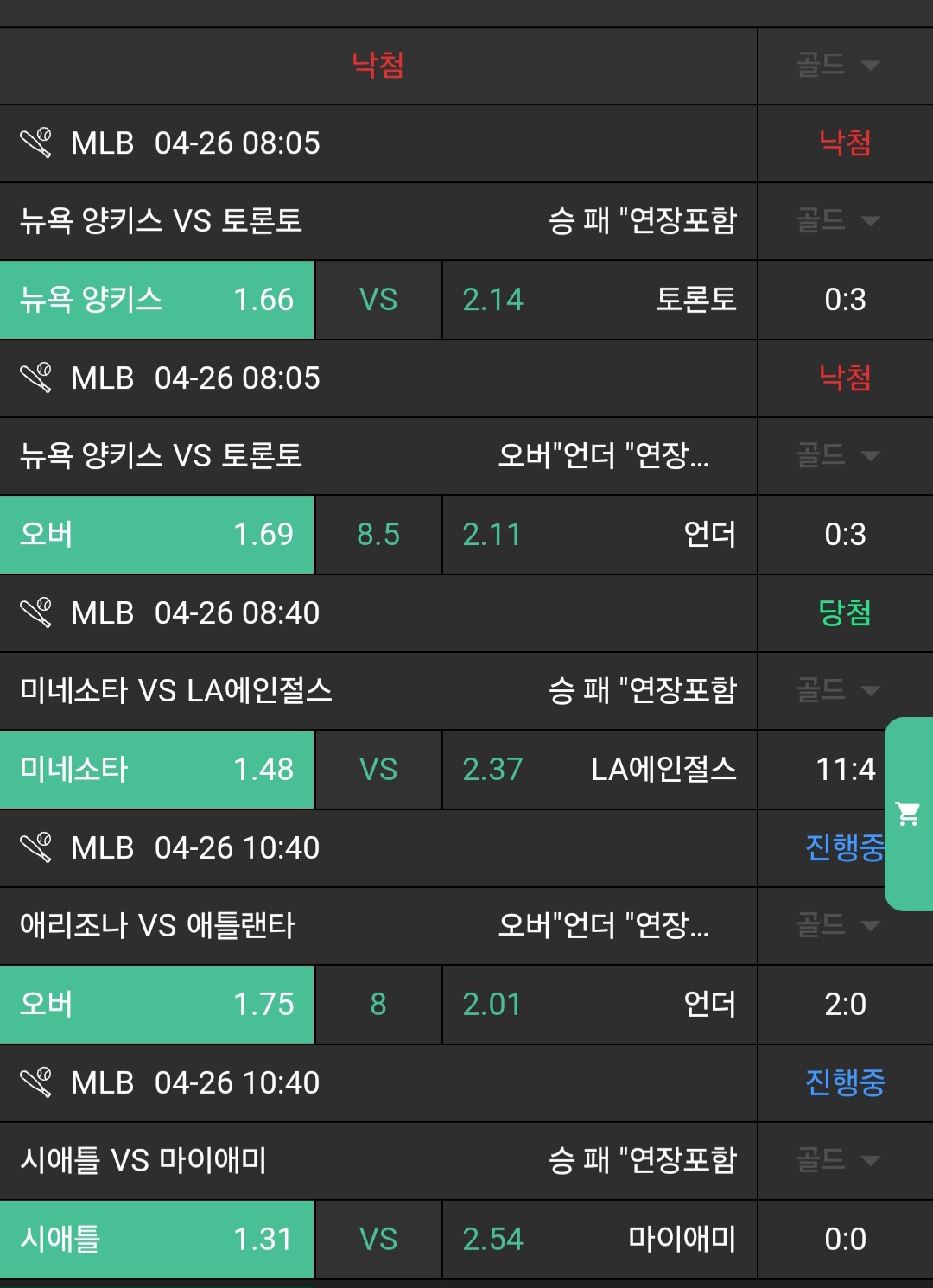Select 미네소타 at odds 1.48
Screen dimensions: 933x1288
pyautogui.click(x=156, y=770)
